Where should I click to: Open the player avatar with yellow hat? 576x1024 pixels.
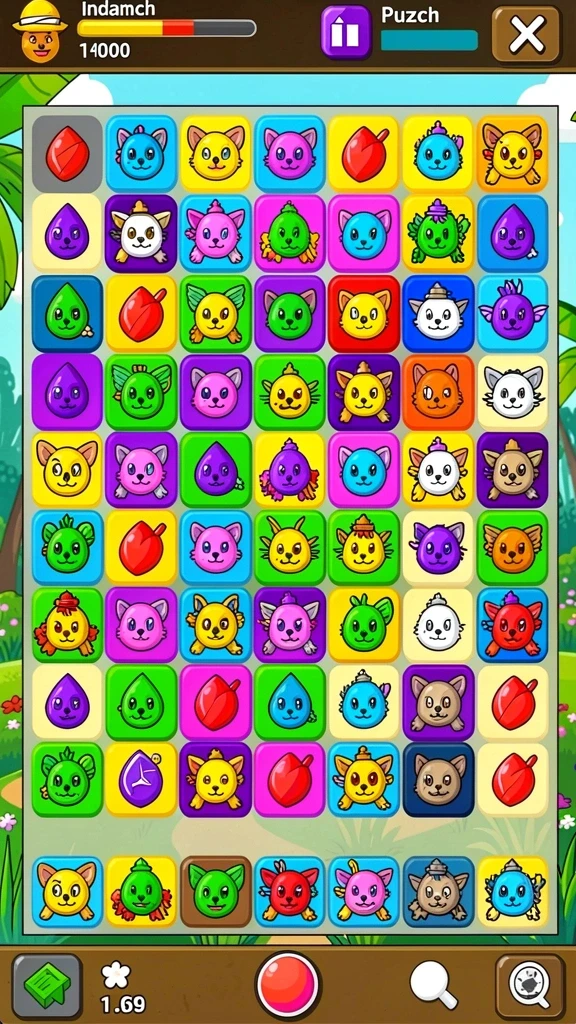click(x=40, y=32)
